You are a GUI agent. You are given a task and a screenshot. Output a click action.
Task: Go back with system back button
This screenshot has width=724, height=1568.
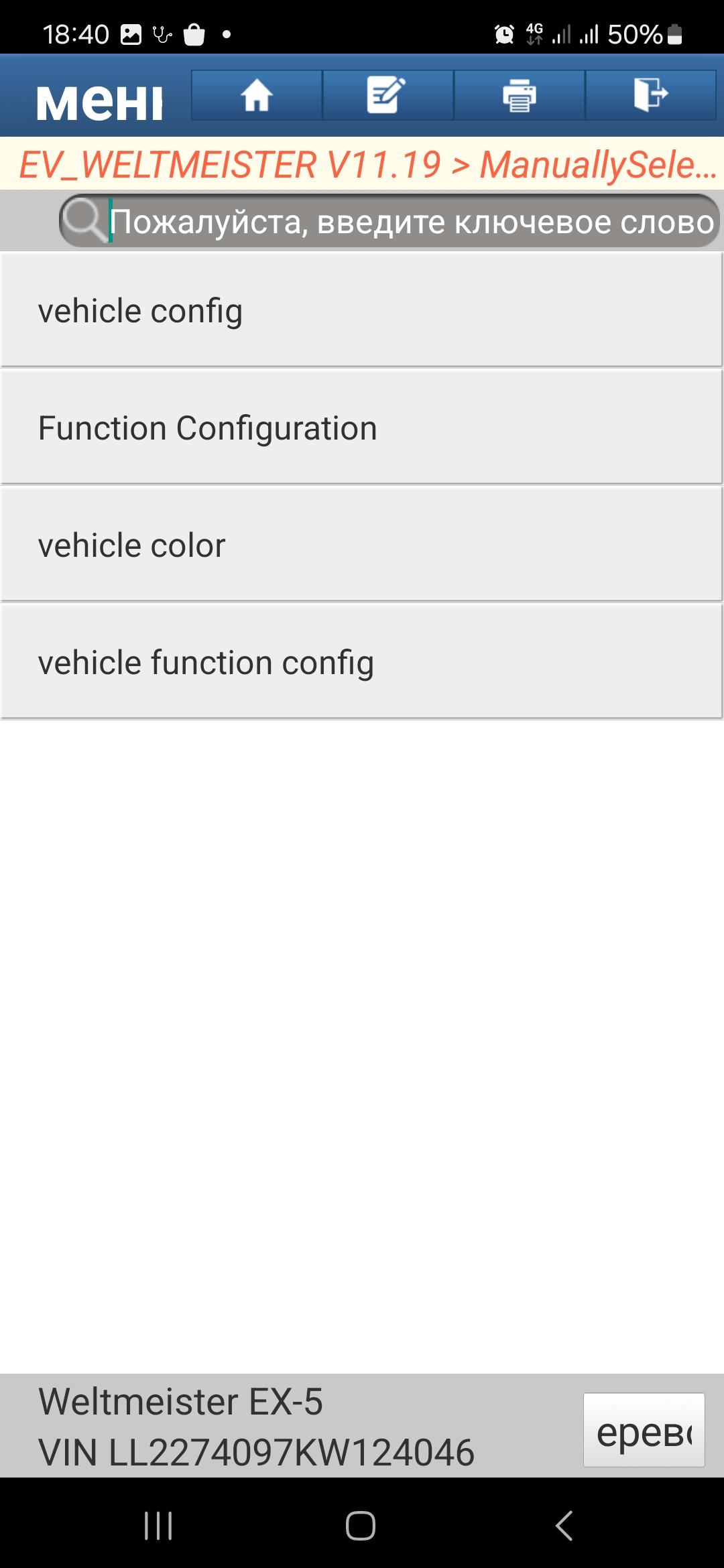pyautogui.click(x=564, y=1526)
